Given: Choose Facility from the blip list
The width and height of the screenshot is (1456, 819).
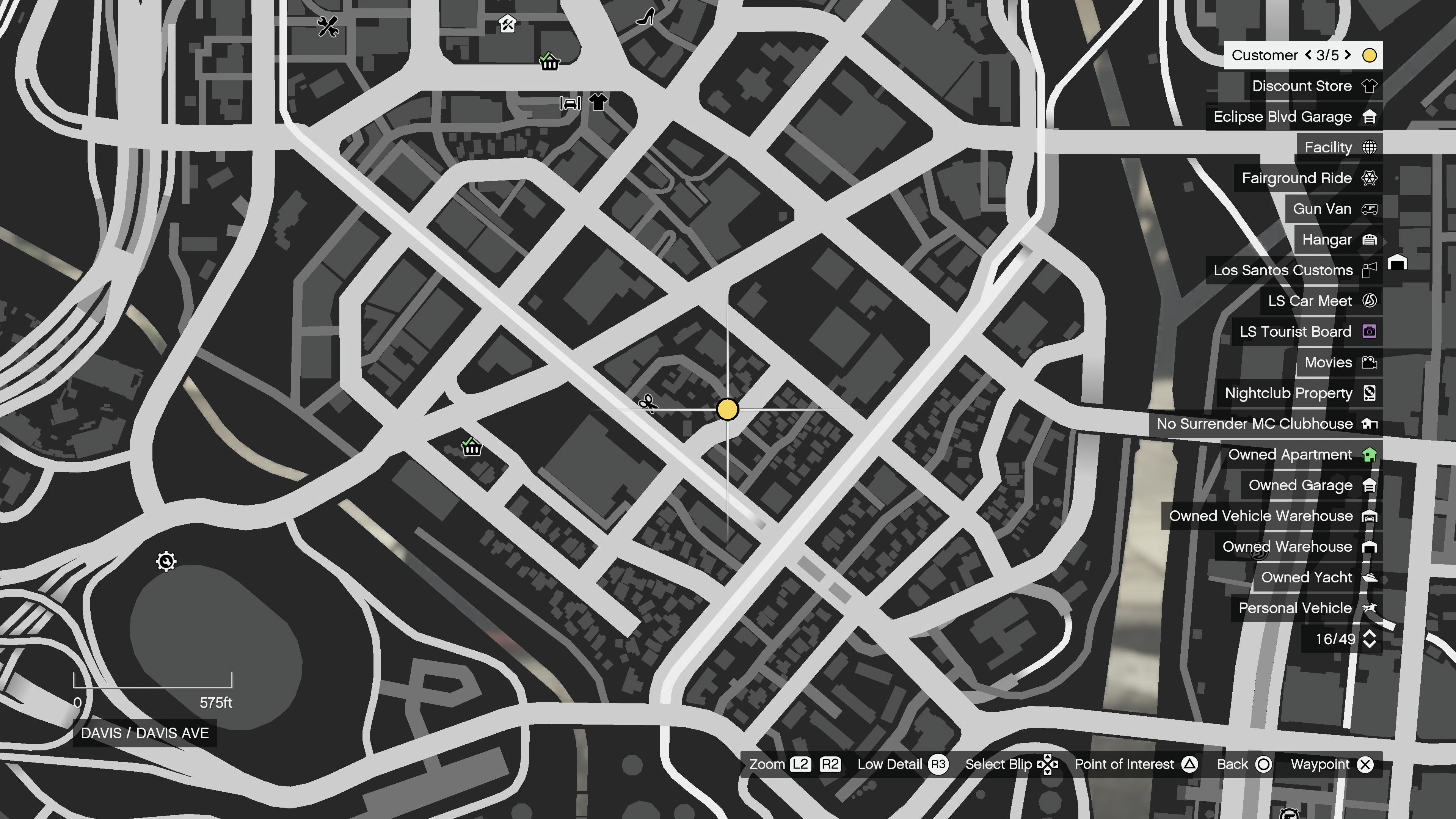Looking at the screenshot, I should [1340, 147].
